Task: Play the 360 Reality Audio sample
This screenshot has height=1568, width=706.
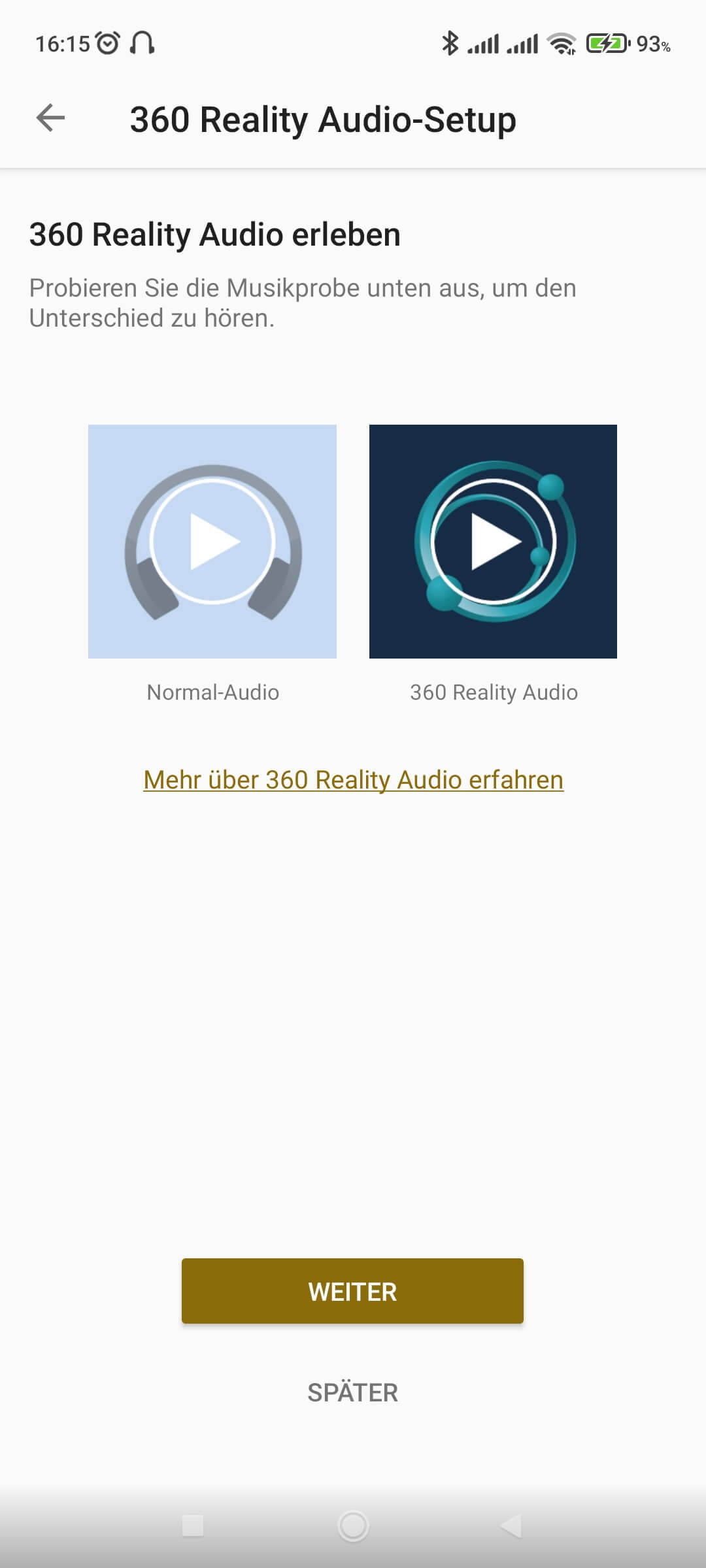Action: pyautogui.click(x=493, y=541)
